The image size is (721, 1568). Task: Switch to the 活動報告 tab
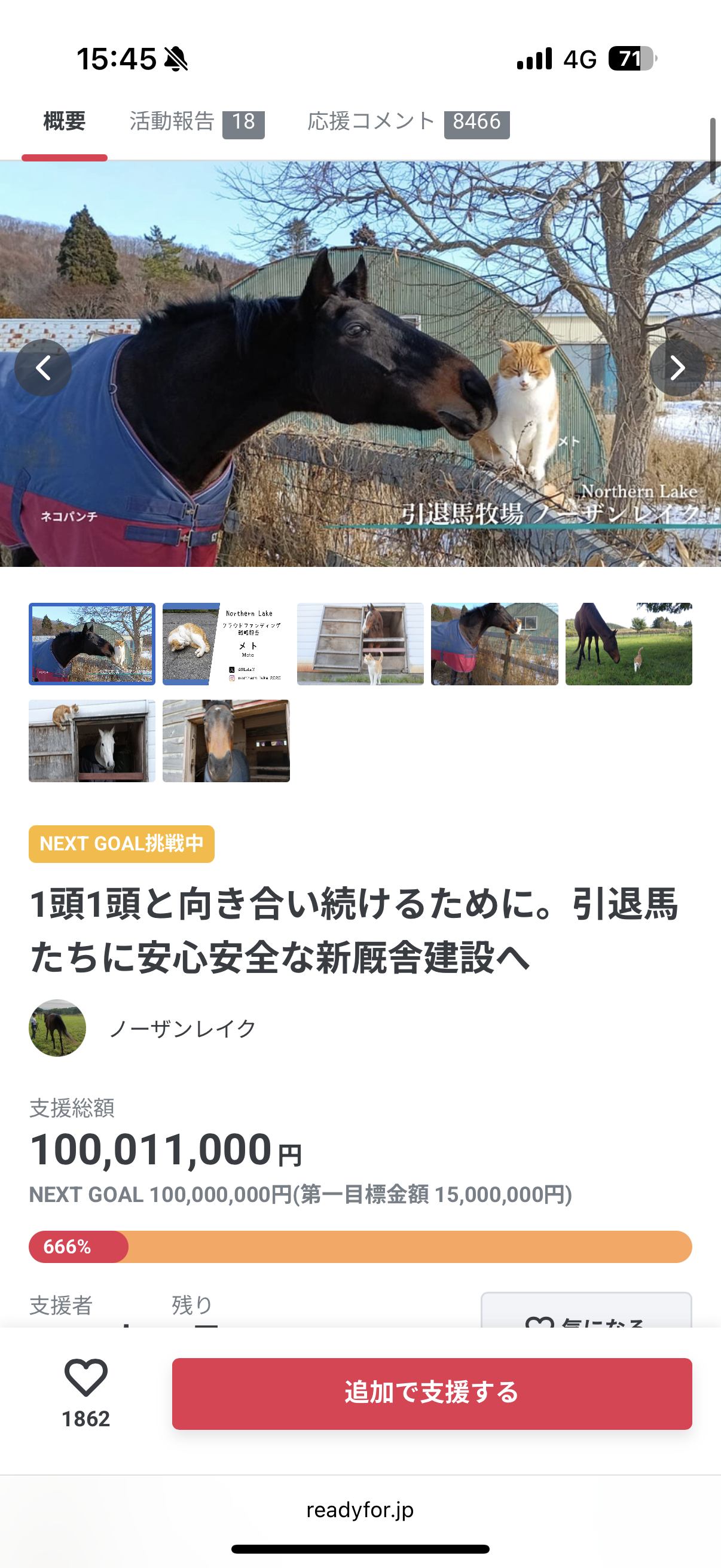tap(196, 122)
